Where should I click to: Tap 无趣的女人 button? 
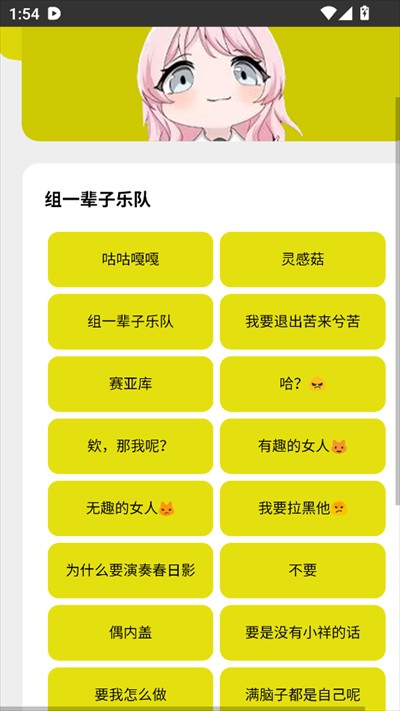pyautogui.click(x=130, y=508)
